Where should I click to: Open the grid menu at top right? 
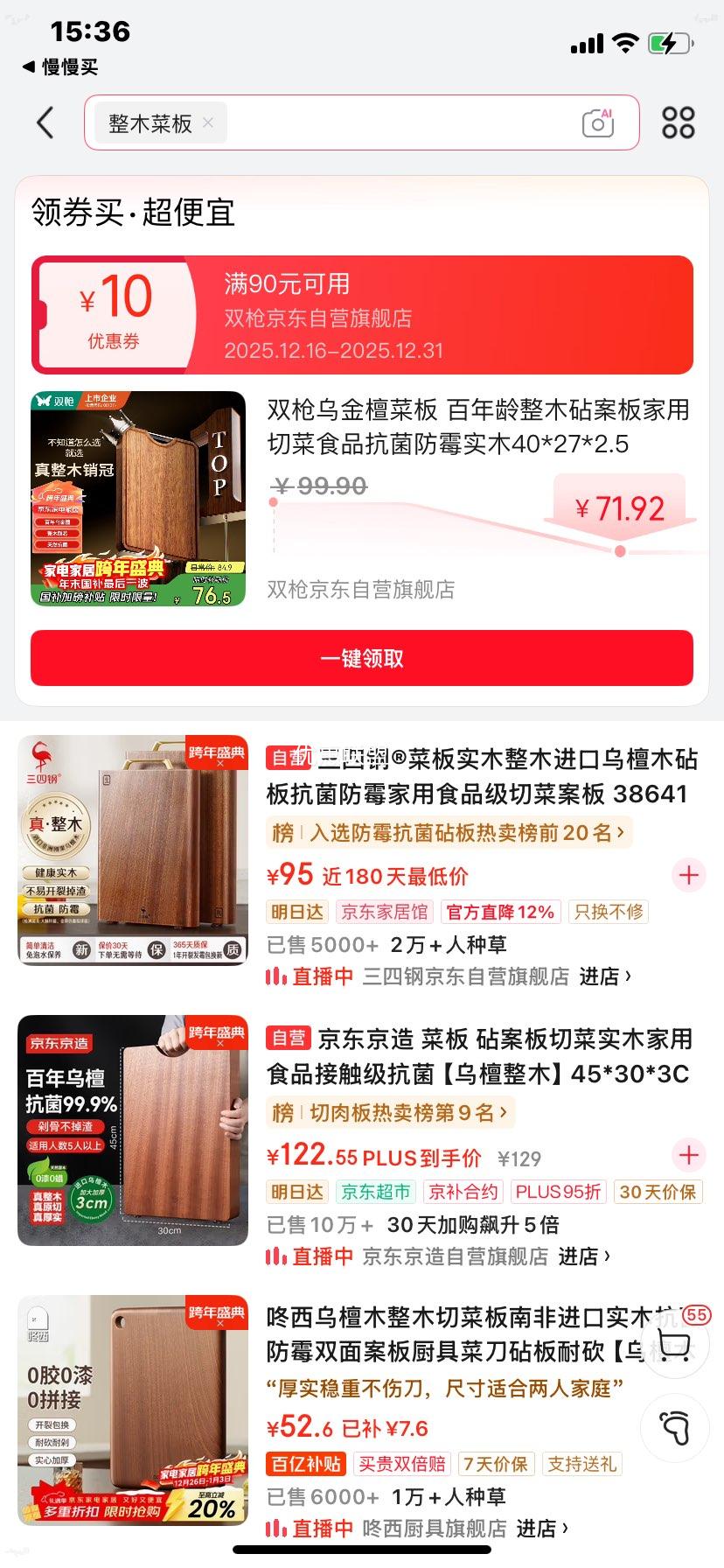point(678,122)
